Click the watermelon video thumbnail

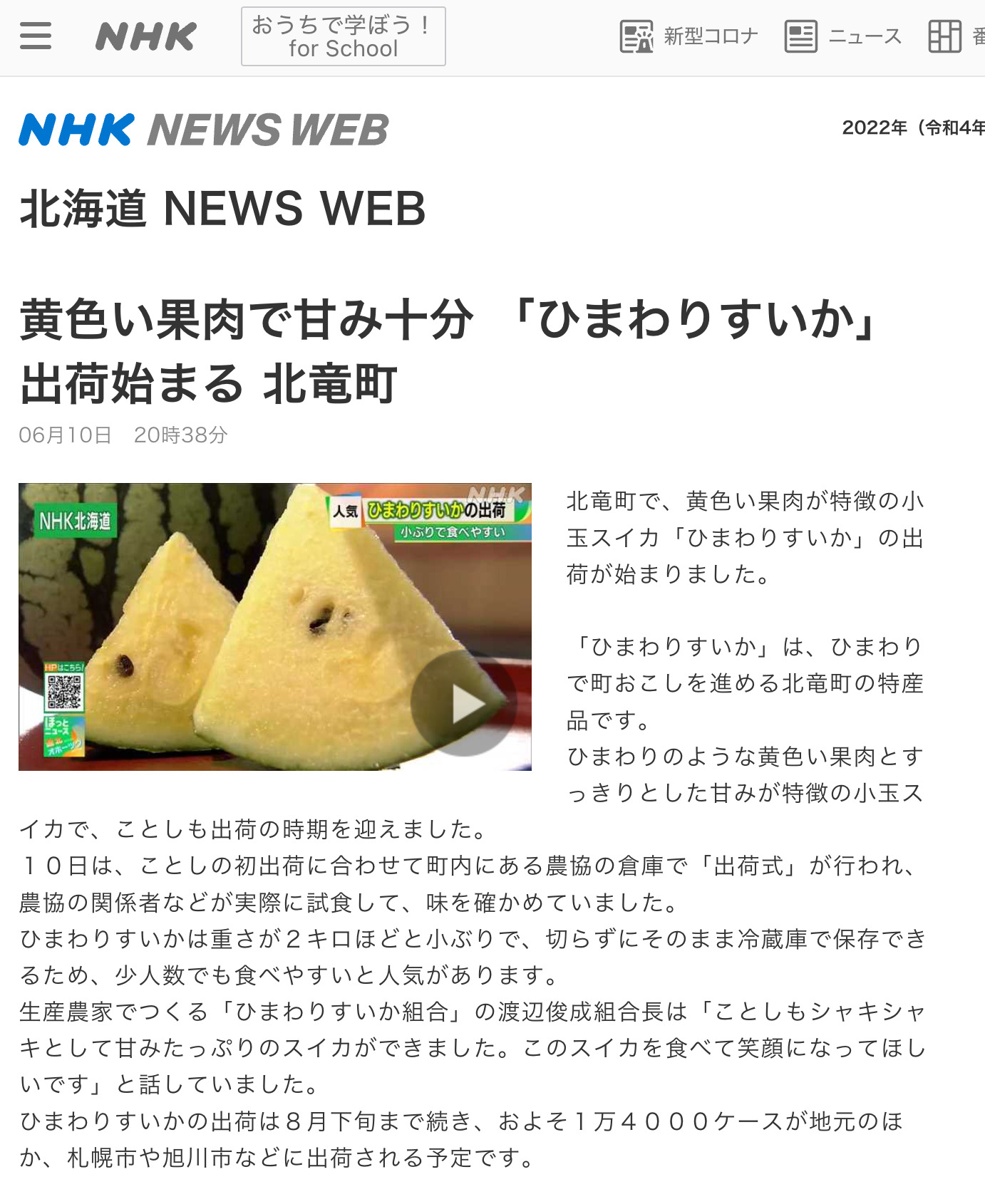click(x=275, y=627)
